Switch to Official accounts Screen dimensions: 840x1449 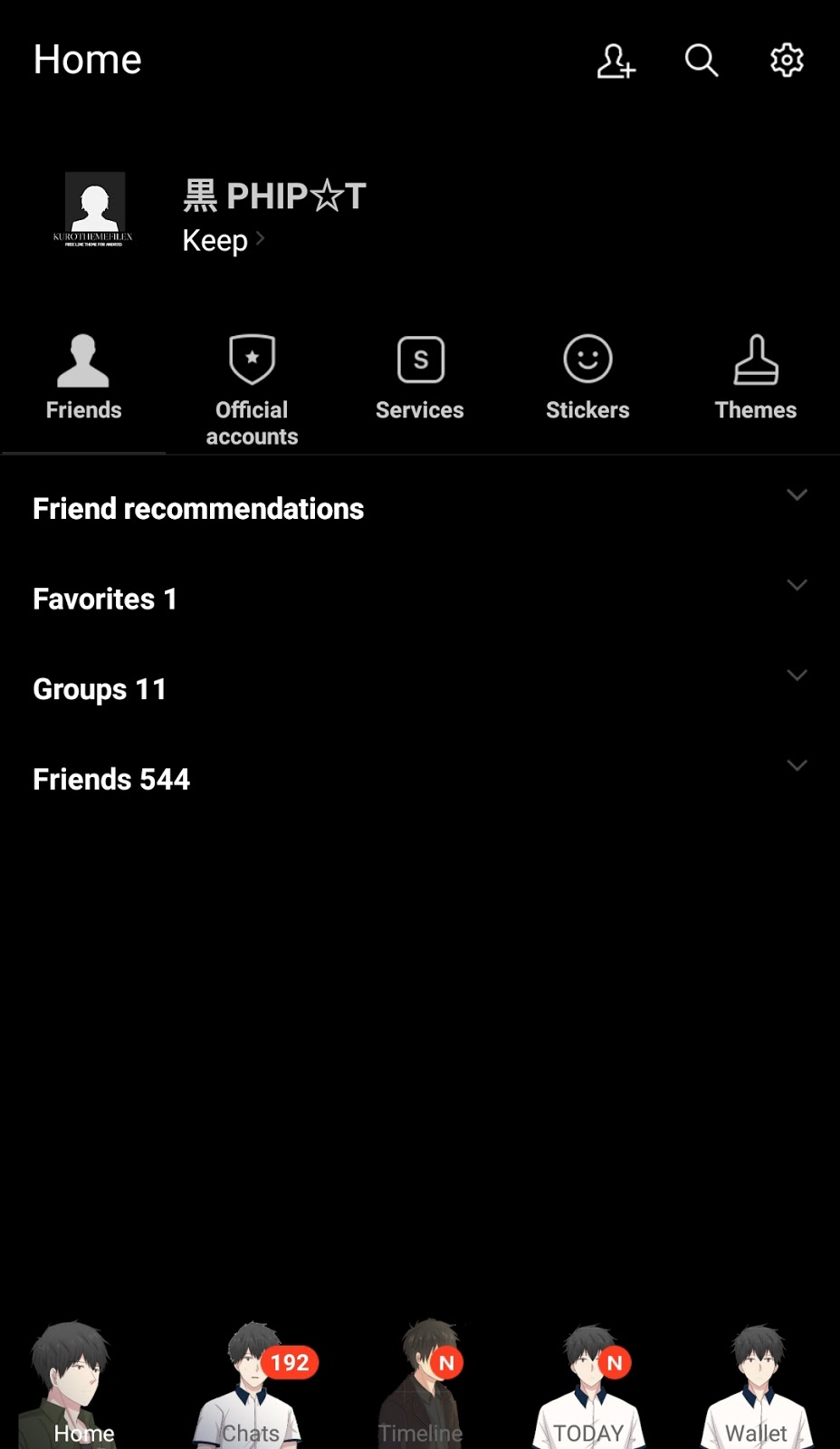[x=252, y=389]
